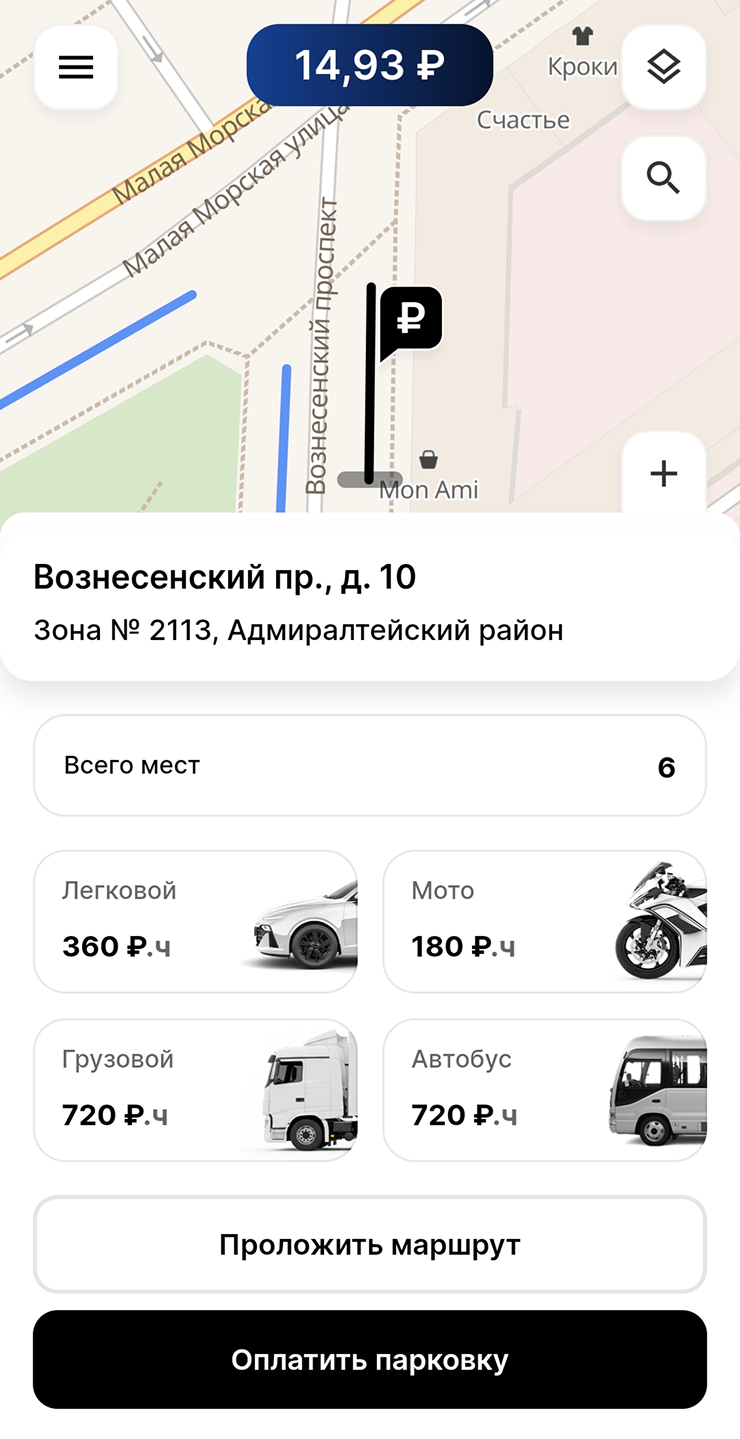Choose the Грузовой truck tariff card

195,1089
